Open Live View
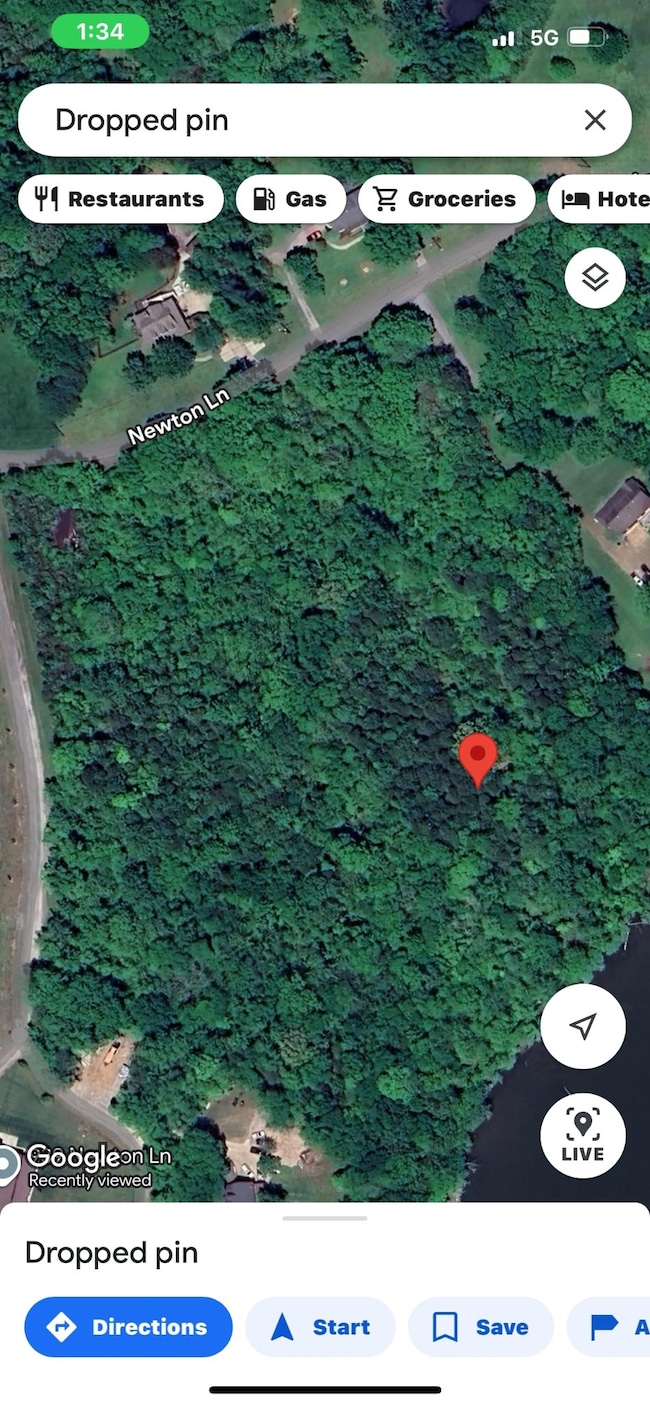The height and width of the screenshot is (1406, 650). tap(583, 1135)
